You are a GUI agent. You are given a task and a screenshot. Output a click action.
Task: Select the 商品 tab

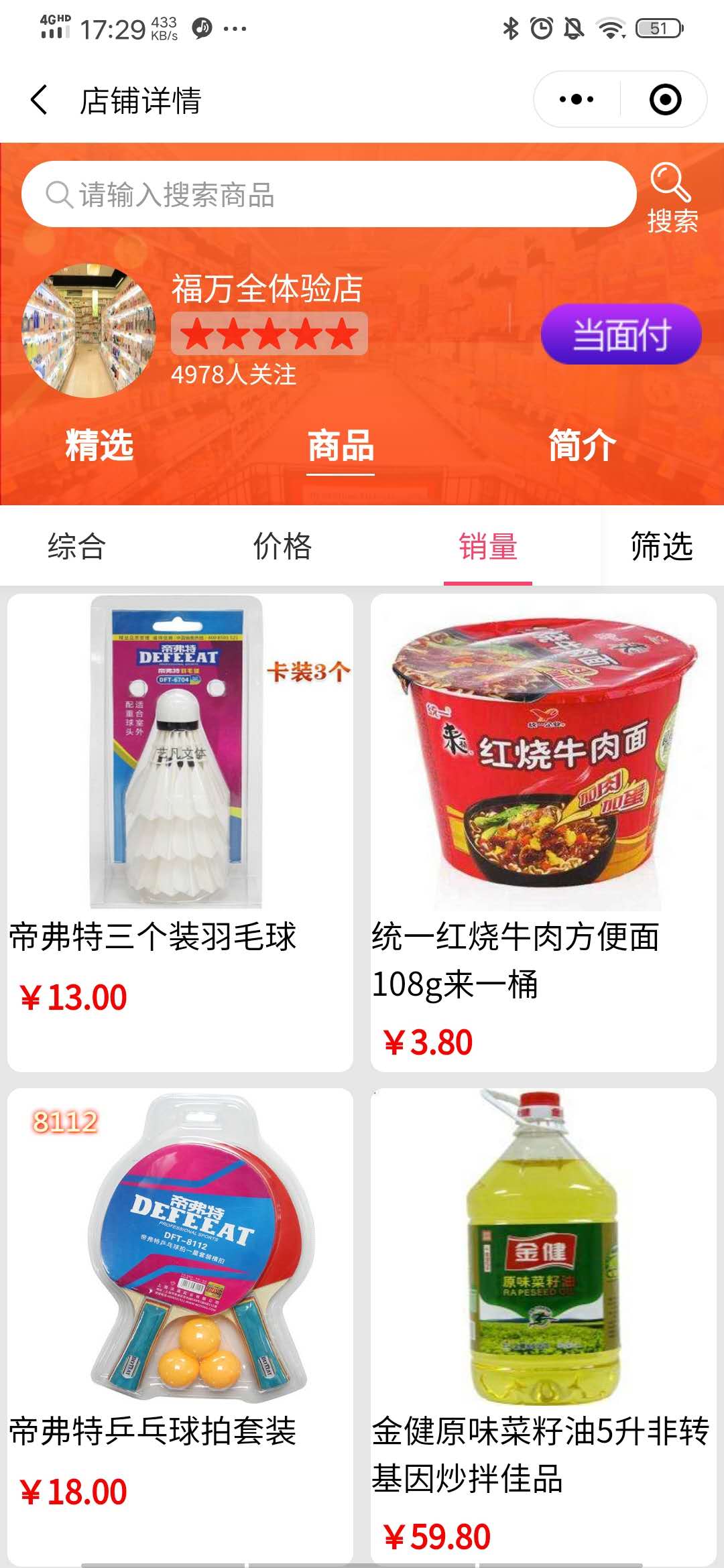(x=341, y=445)
